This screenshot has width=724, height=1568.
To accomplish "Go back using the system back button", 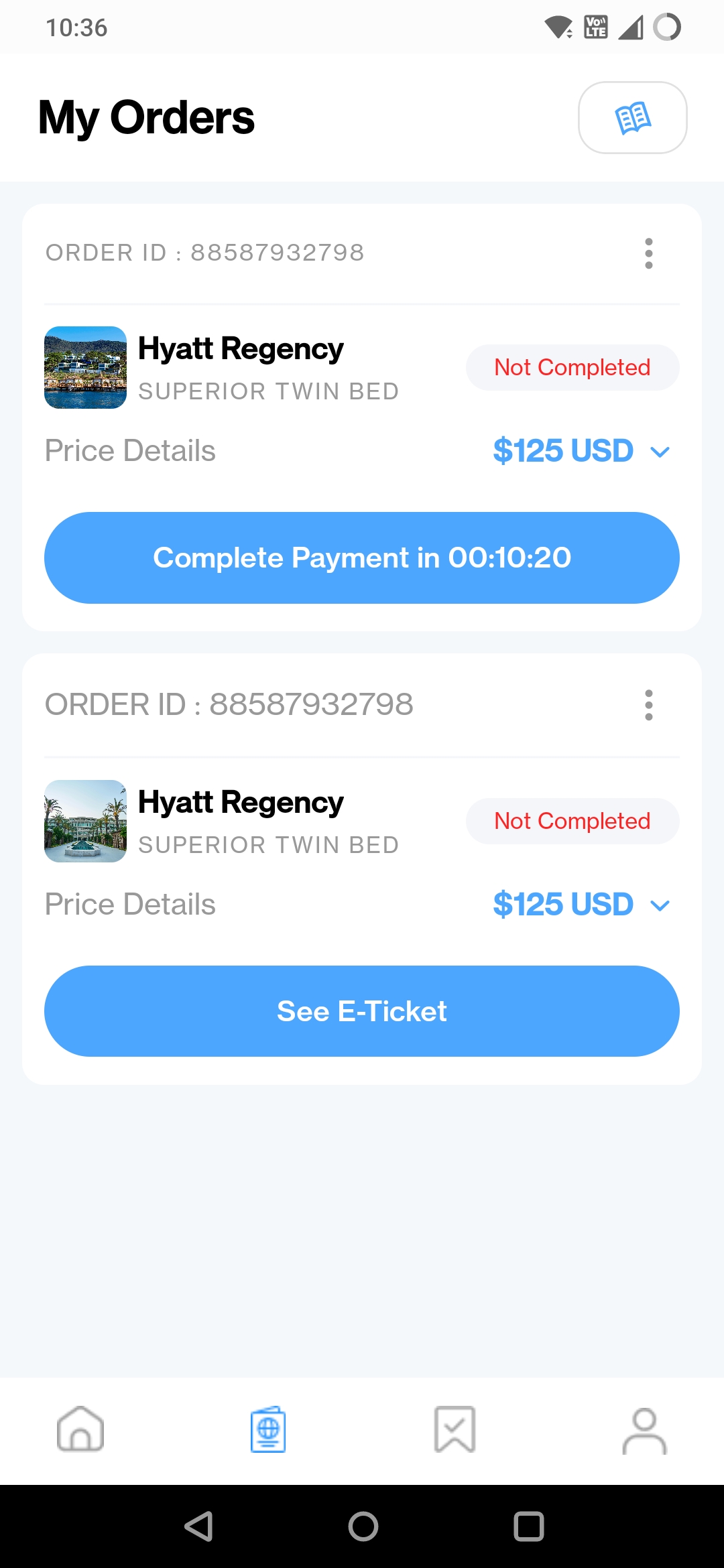I will click(199, 1526).
